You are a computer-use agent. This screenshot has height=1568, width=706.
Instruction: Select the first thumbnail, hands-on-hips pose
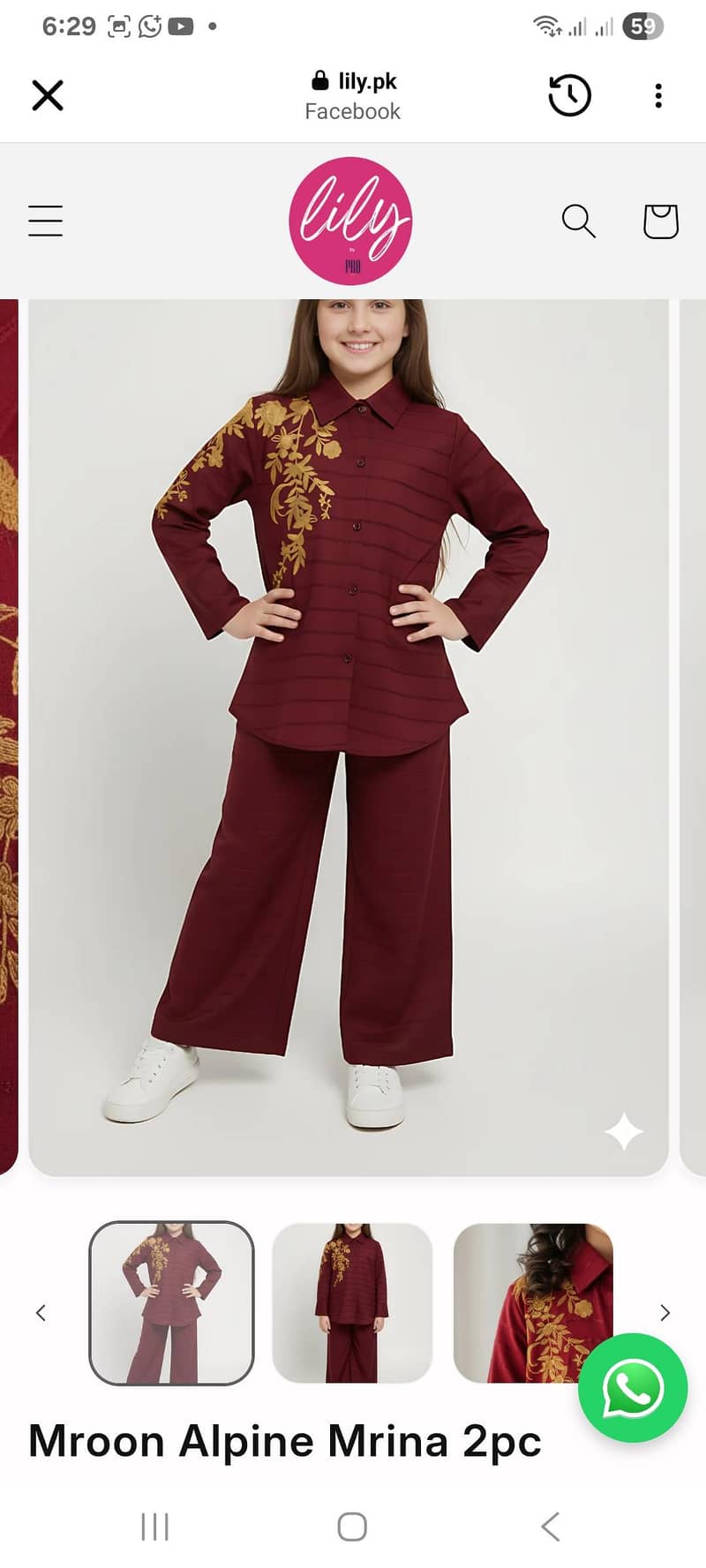pyautogui.click(x=171, y=1302)
